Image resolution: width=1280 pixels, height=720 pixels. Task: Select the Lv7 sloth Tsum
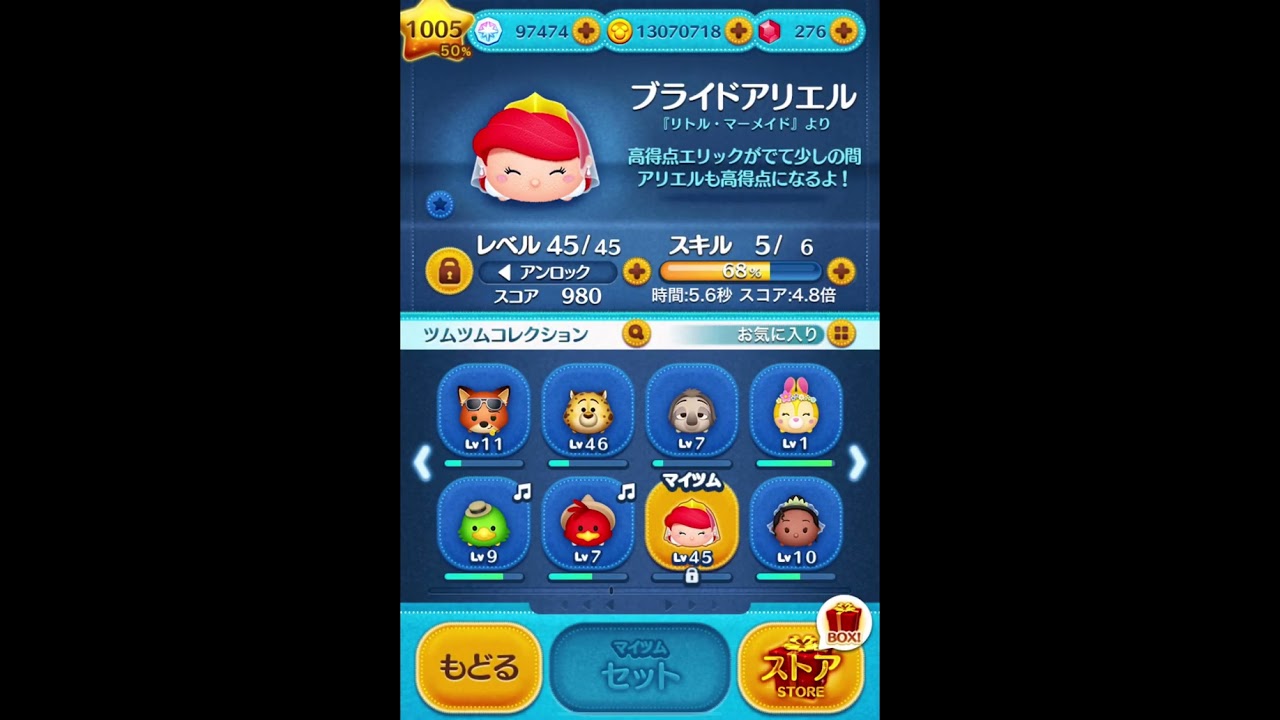[692, 413]
